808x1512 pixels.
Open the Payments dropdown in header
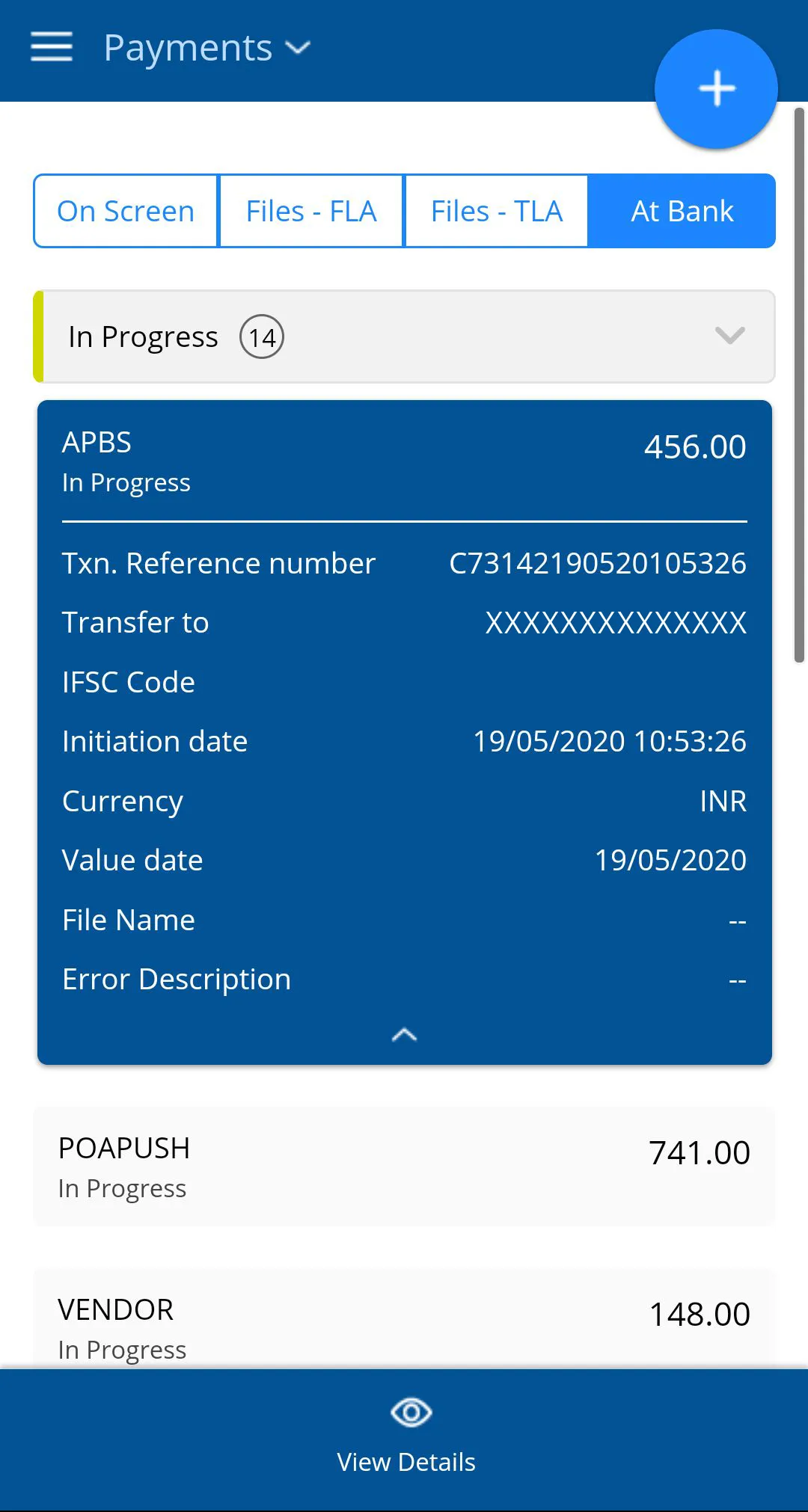(207, 49)
